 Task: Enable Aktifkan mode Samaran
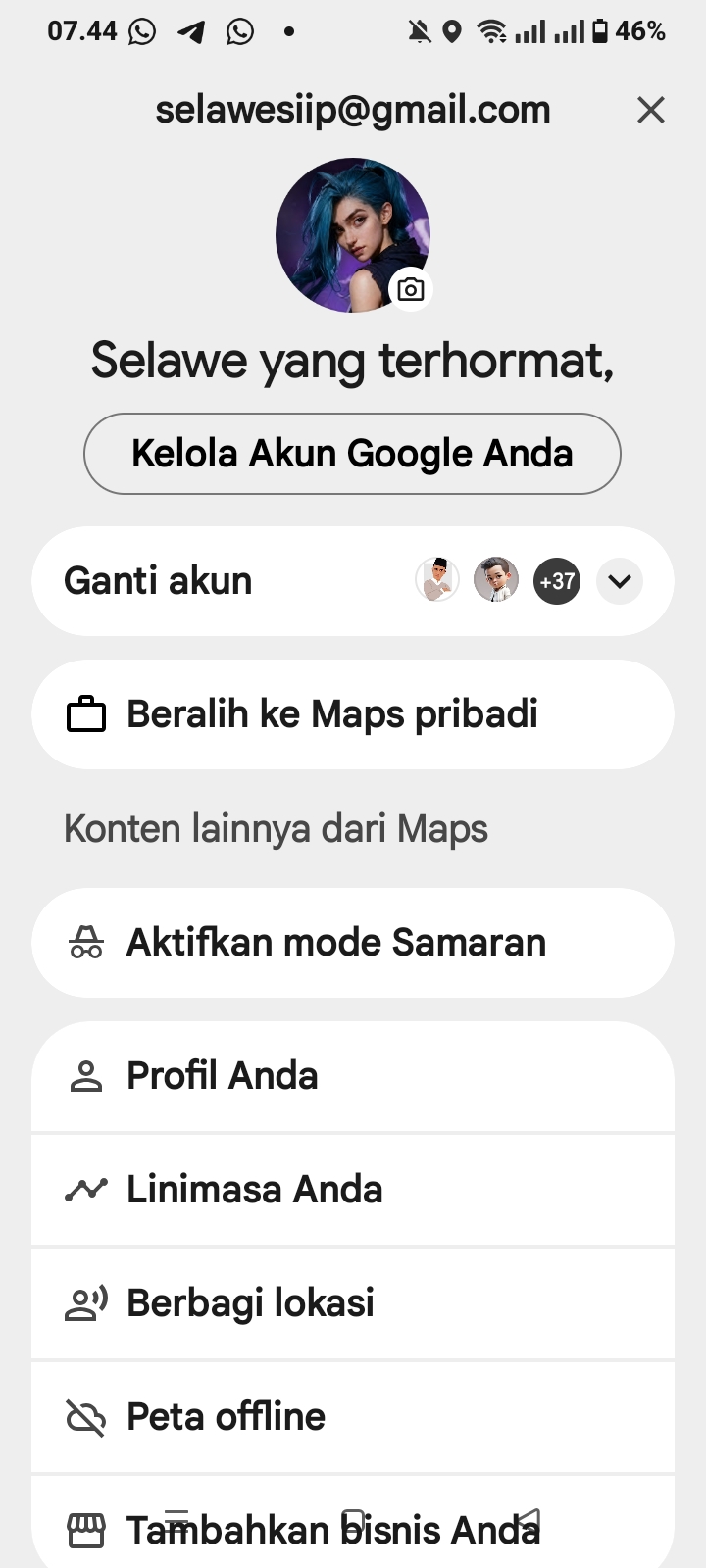click(x=352, y=943)
